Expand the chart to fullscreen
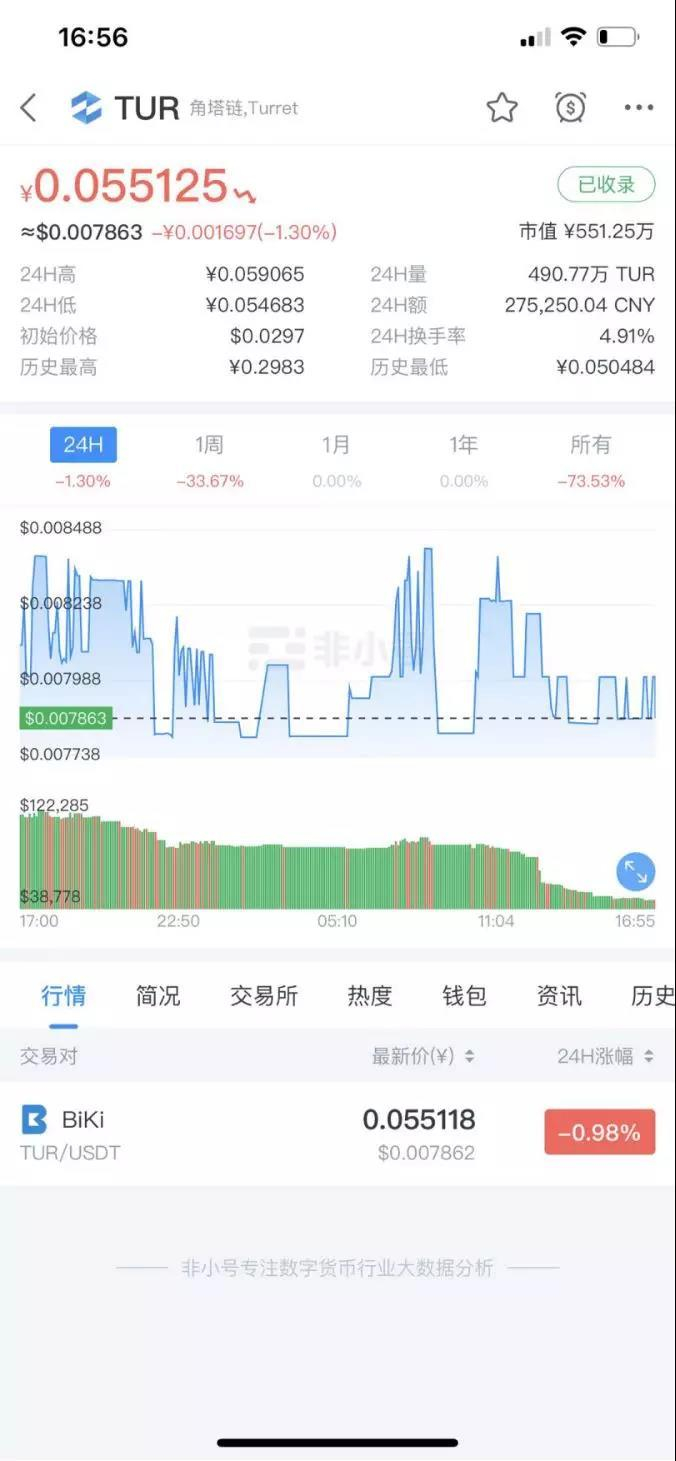 tap(635, 872)
